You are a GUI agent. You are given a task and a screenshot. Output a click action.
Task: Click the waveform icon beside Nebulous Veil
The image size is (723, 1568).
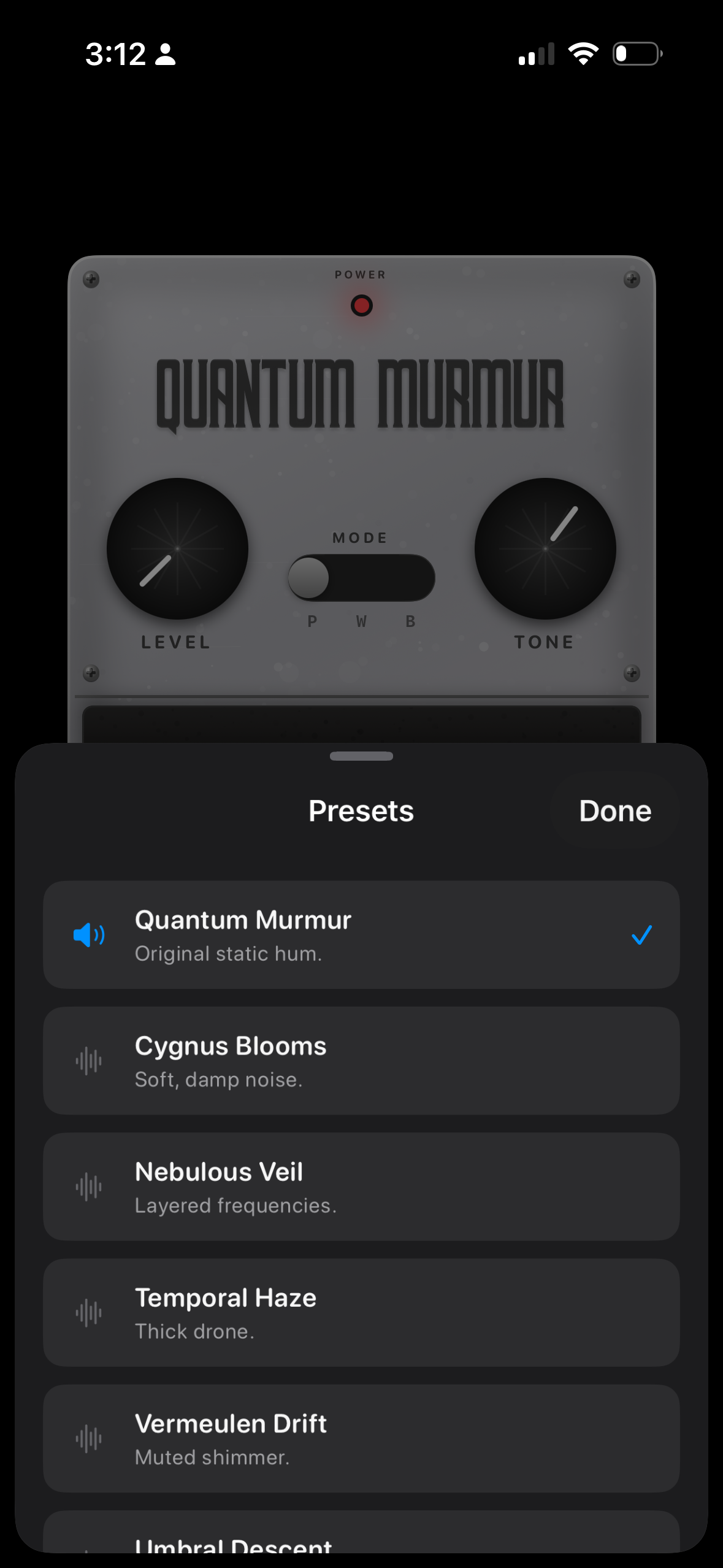click(90, 1186)
